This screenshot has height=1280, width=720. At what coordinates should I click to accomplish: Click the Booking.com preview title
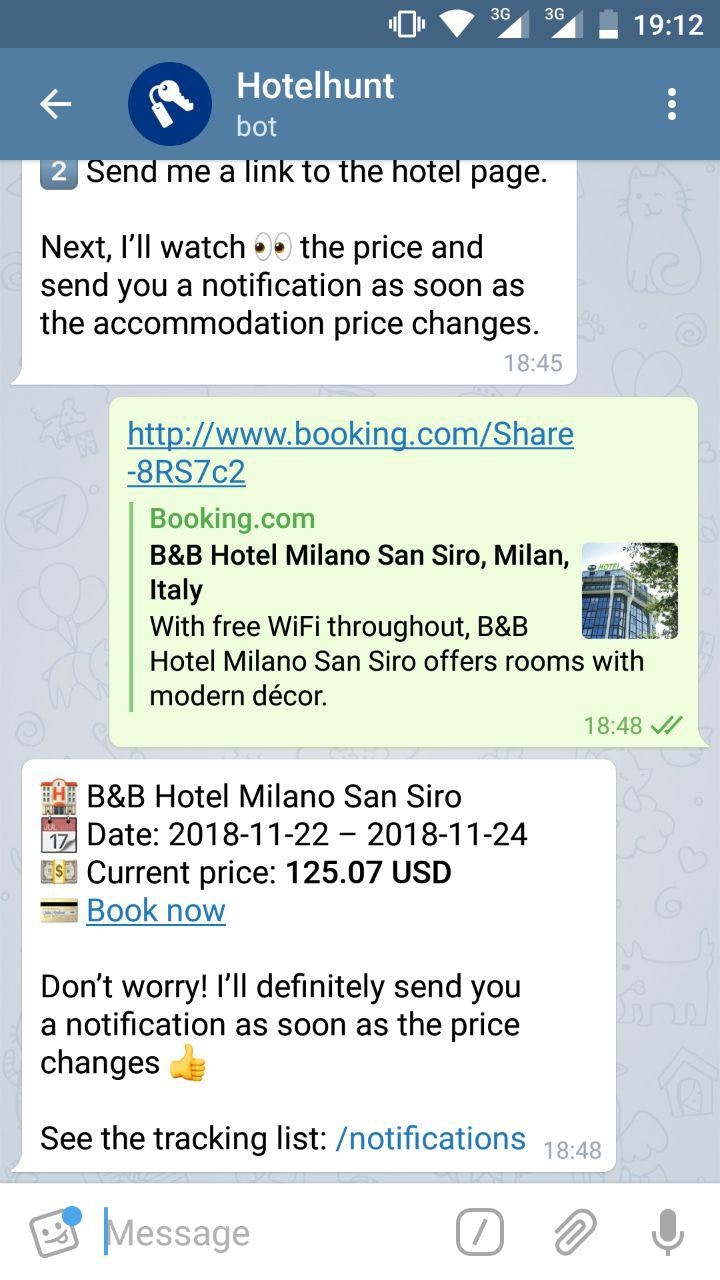(x=232, y=519)
